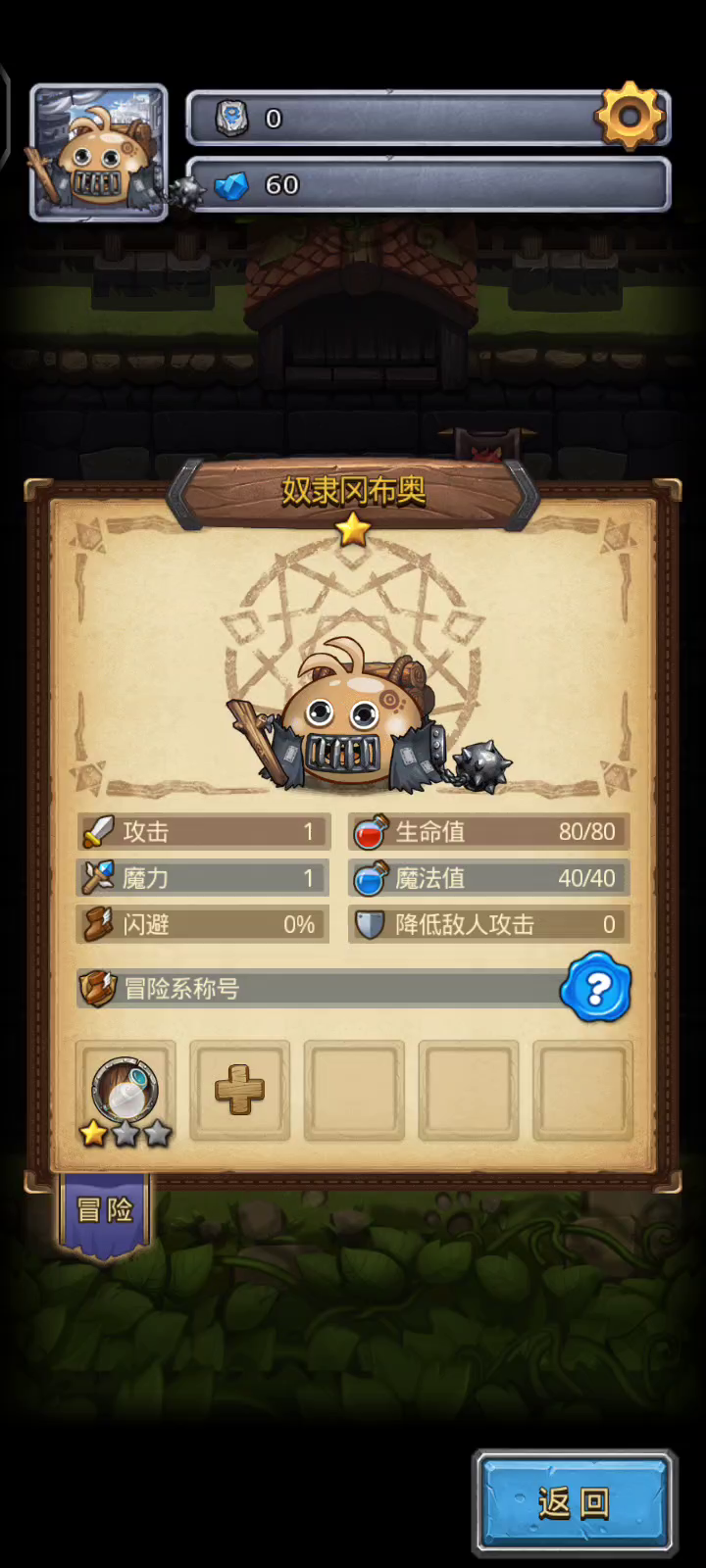
Task: Switch to the 冒险 banner tab
Action: (105, 1213)
